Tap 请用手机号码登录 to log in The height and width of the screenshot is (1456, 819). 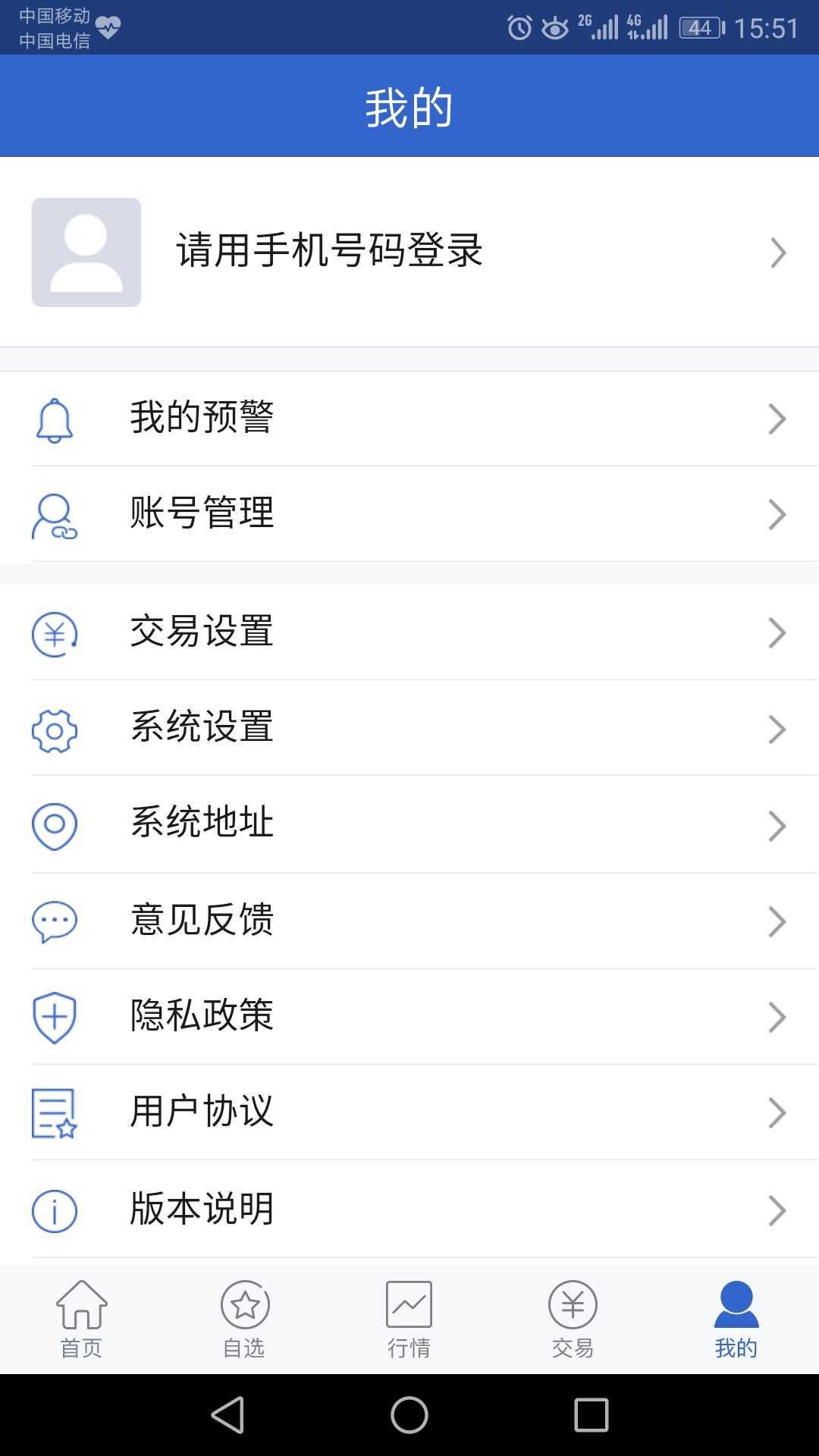click(329, 253)
